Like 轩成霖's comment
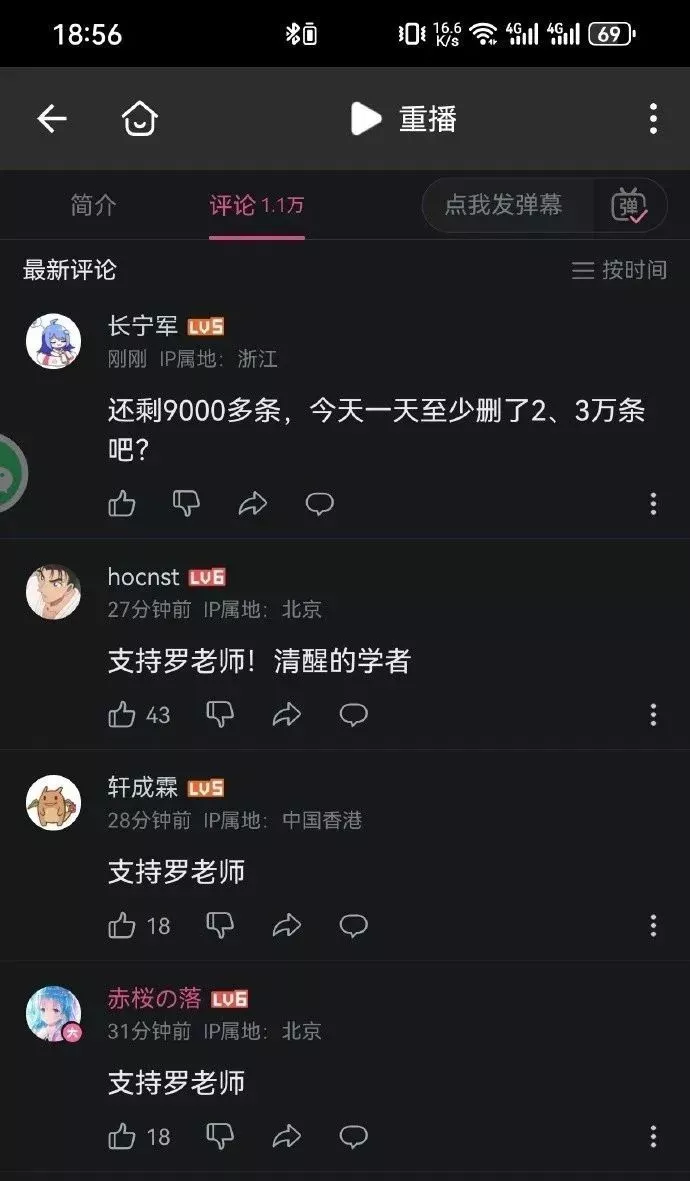Image resolution: width=690 pixels, height=1181 pixels. (122, 925)
